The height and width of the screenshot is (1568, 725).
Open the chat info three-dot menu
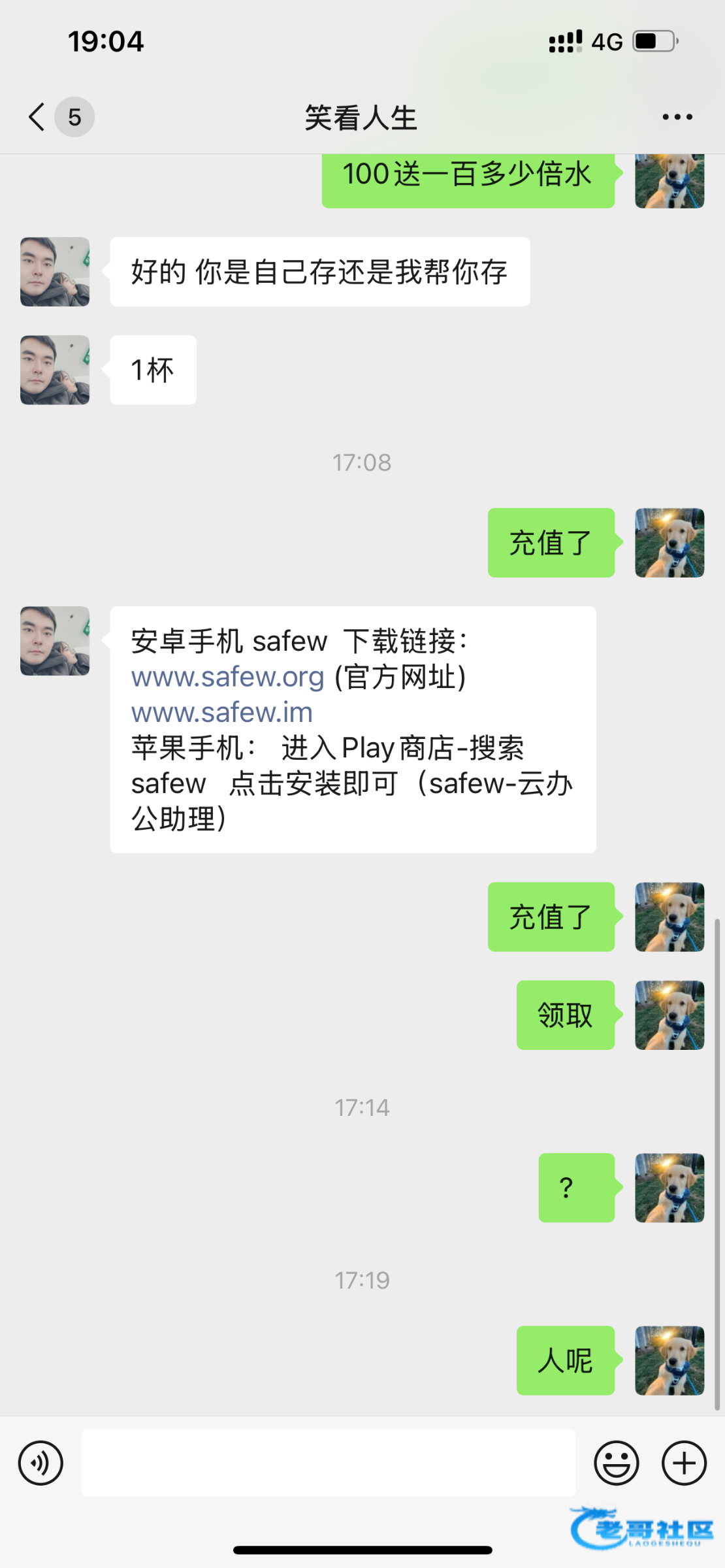tap(677, 117)
